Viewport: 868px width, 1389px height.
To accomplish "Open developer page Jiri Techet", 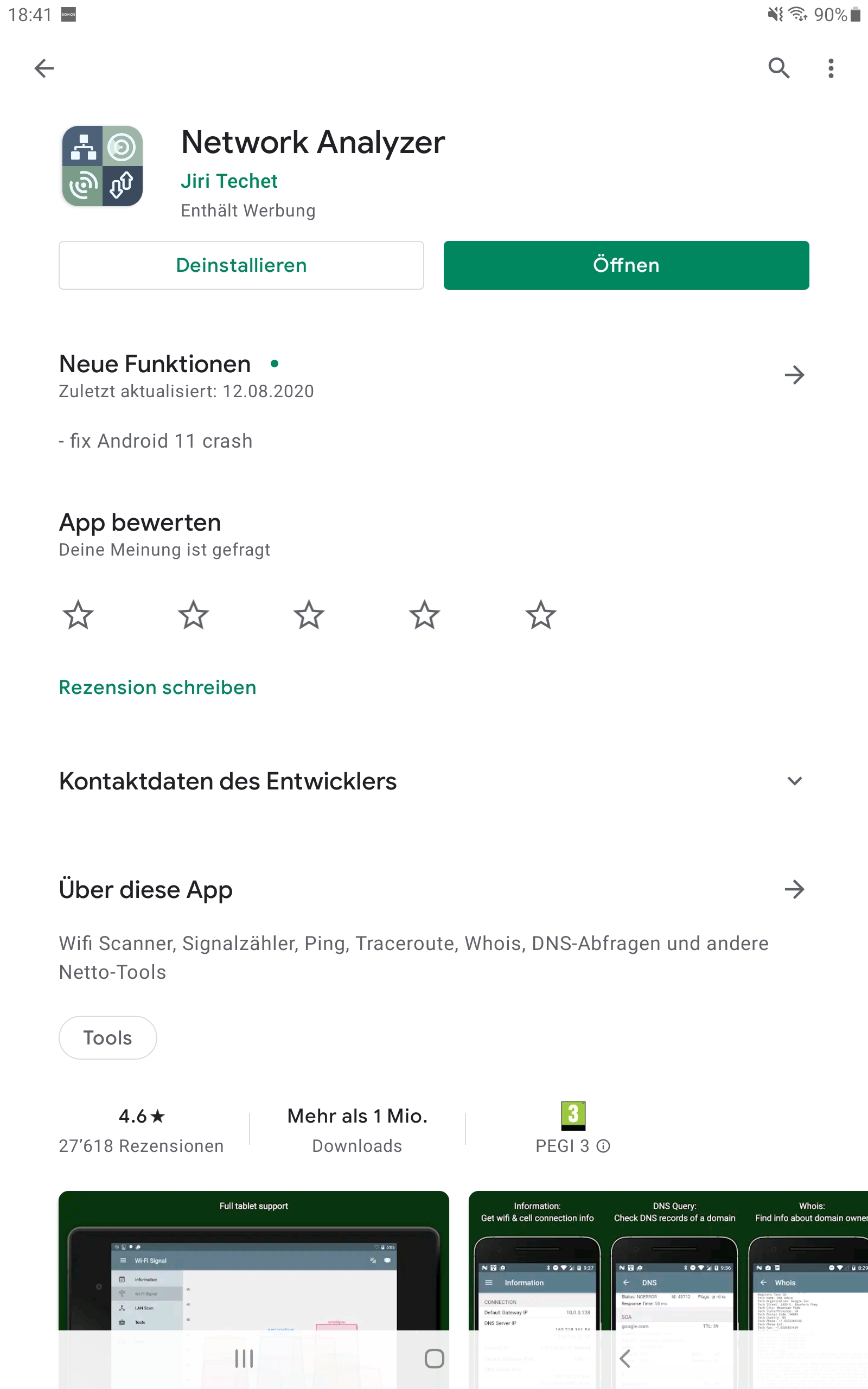I will click(x=228, y=181).
